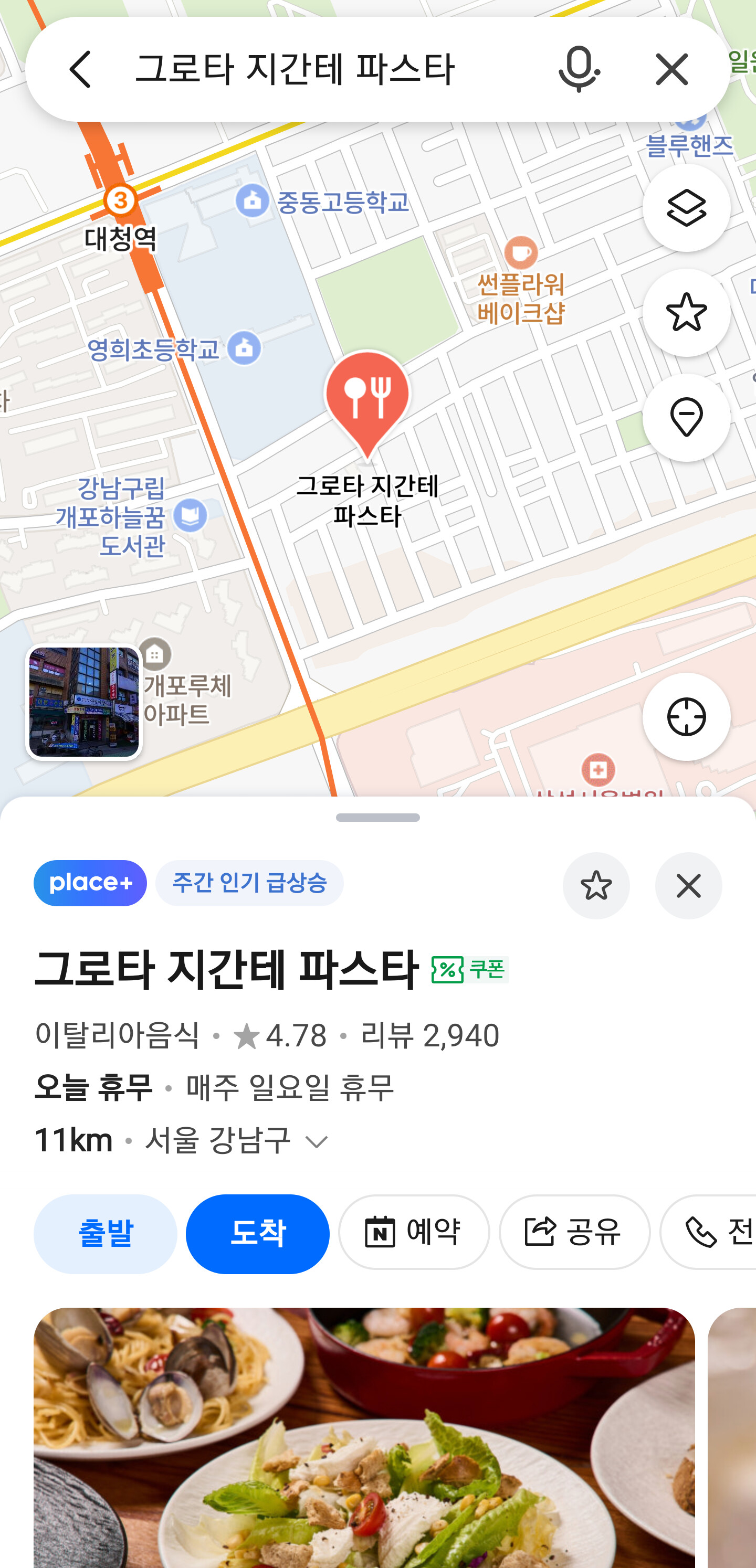Open the map pin tool button
The height and width of the screenshot is (1568, 756).
[686, 418]
